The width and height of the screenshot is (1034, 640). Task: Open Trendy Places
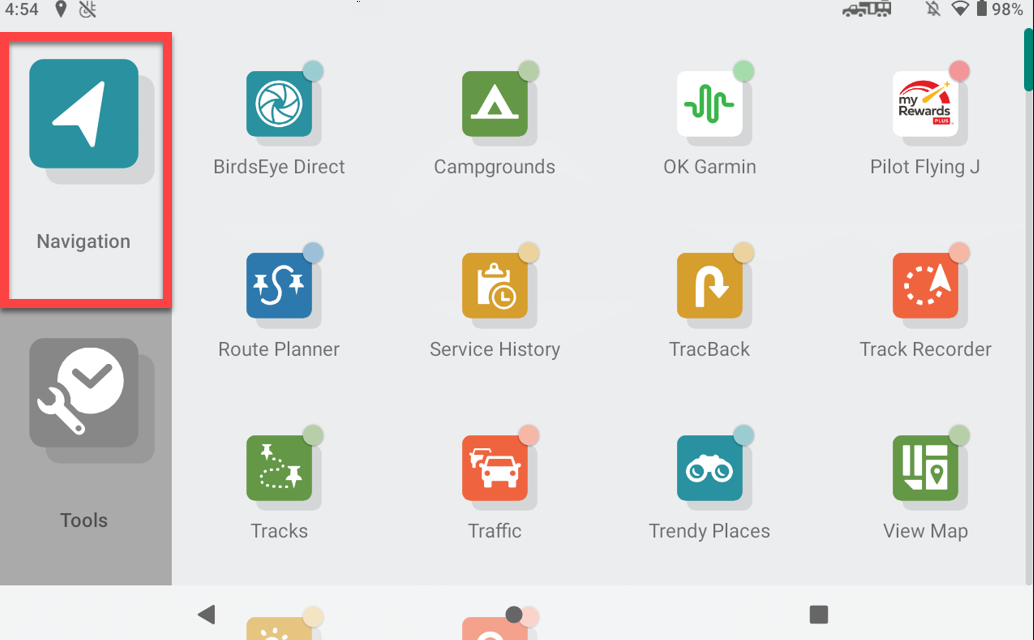pyautogui.click(x=709, y=468)
